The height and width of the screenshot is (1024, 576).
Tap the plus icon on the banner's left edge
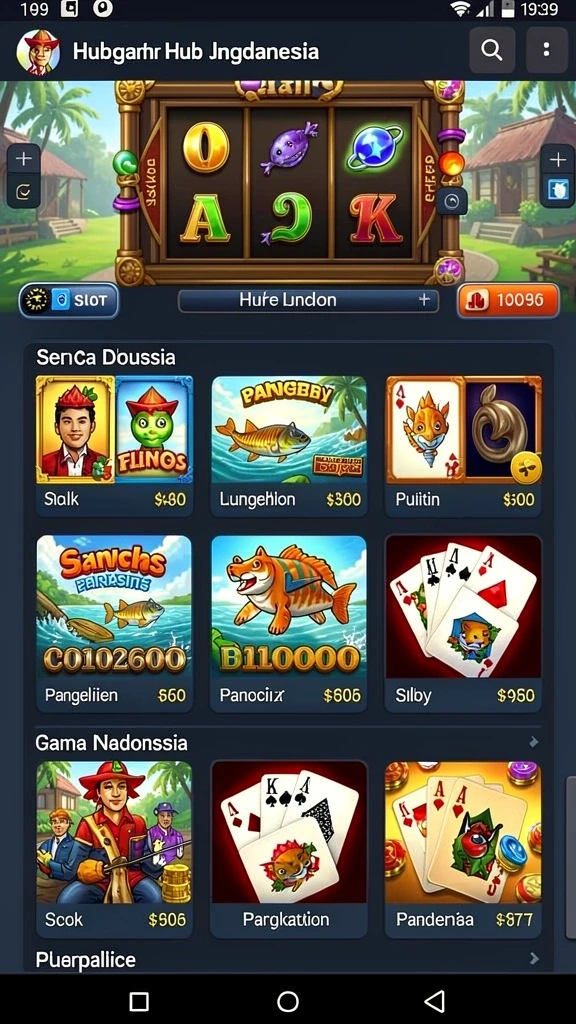tap(24, 159)
